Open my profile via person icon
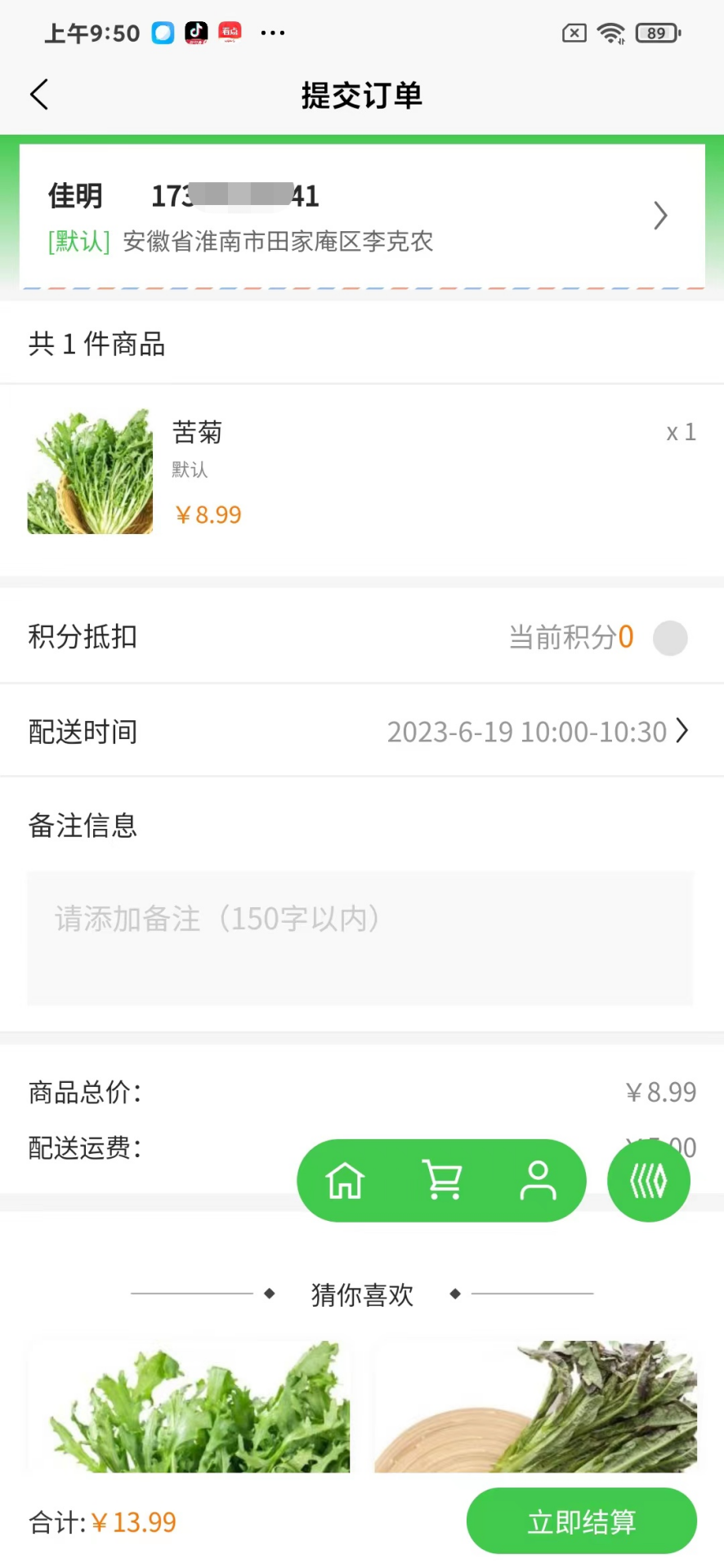The height and width of the screenshot is (1568, 724). click(x=537, y=1180)
